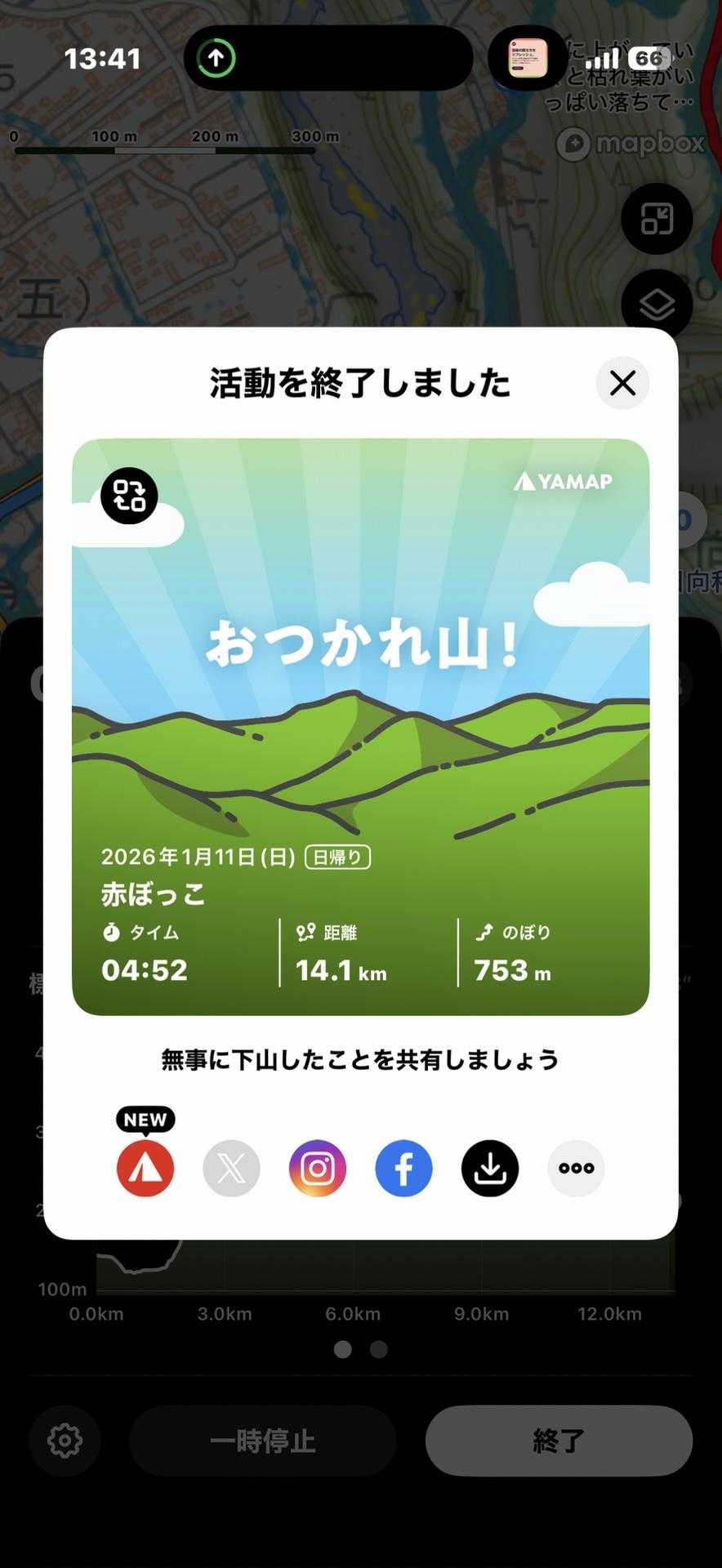
Task: Share the hike on X
Action: click(x=231, y=1168)
